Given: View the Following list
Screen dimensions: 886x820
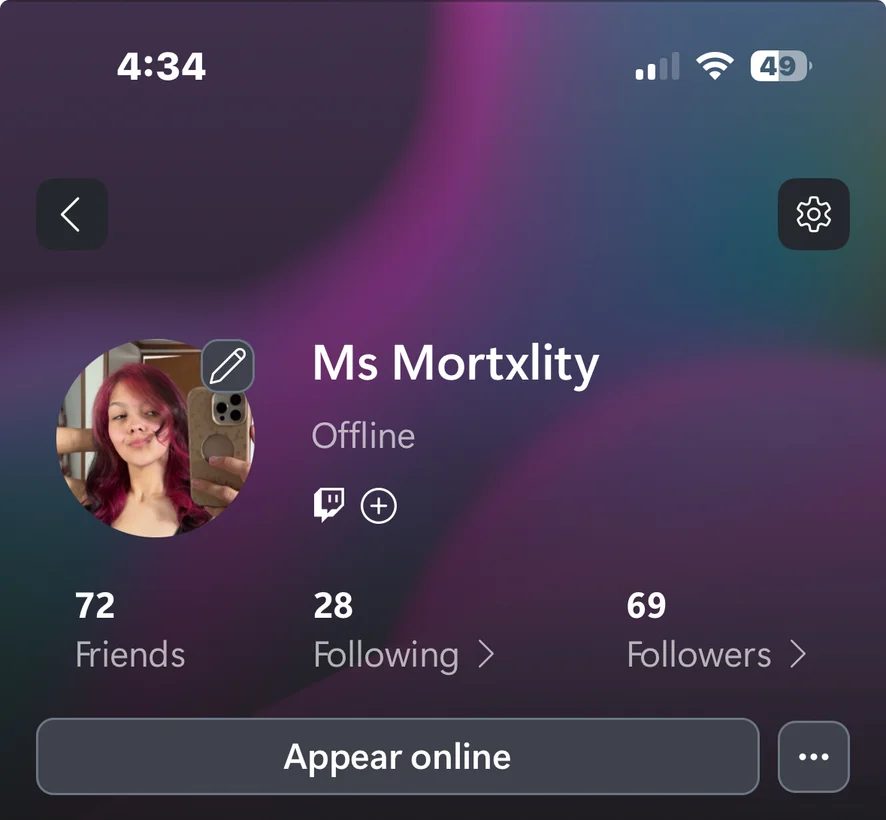Looking at the screenshot, I should 403,654.
